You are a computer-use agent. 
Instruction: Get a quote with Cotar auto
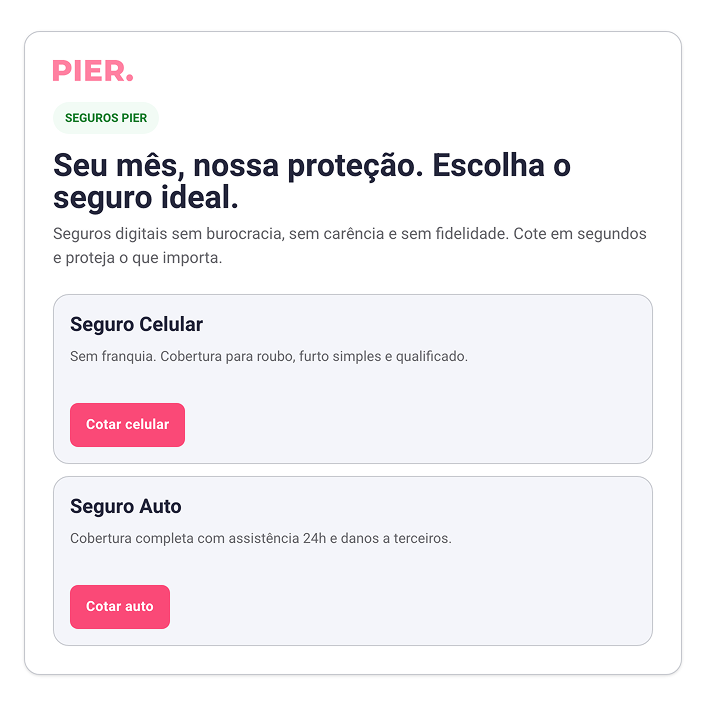119,607
